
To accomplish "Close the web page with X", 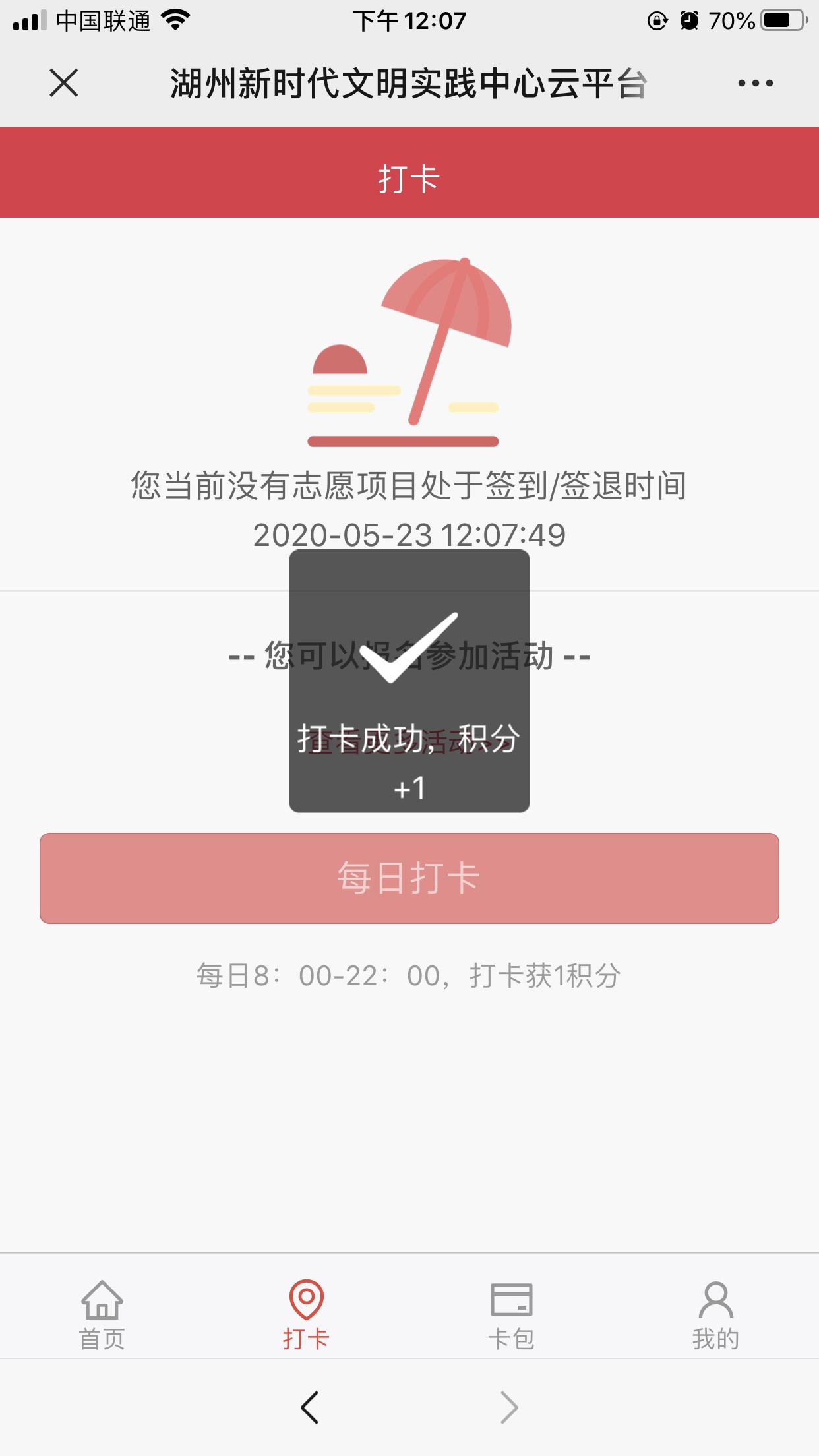I will pos(64,83).
